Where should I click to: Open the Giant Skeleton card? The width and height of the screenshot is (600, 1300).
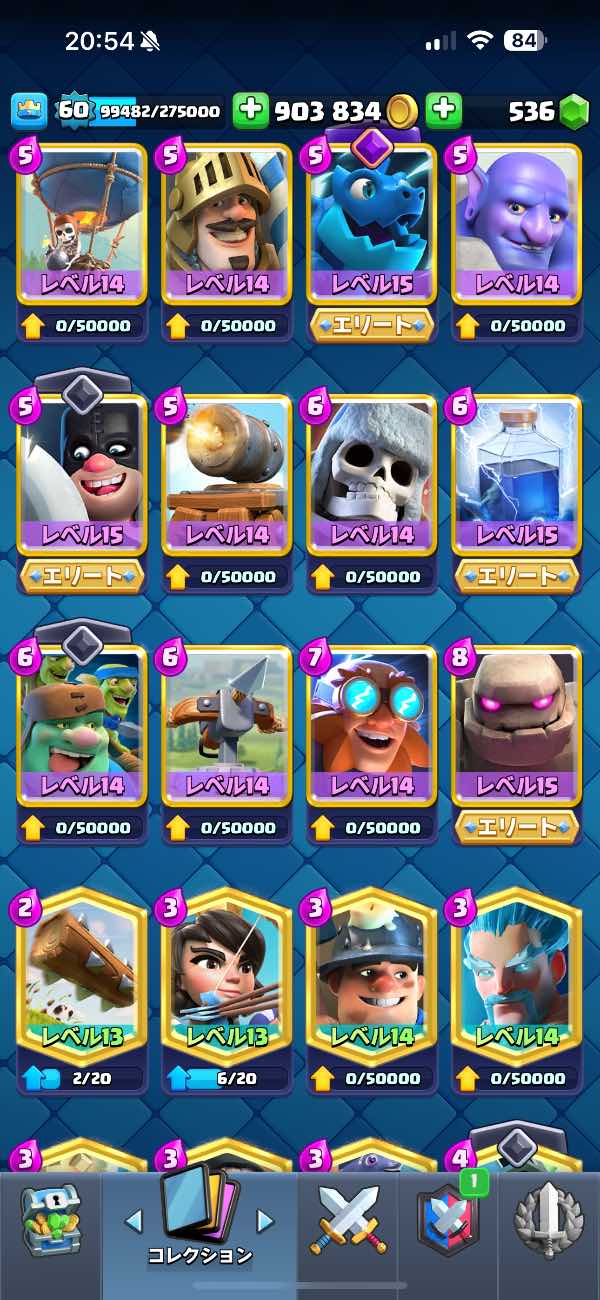pyautogui.click(x=372, y=475)
